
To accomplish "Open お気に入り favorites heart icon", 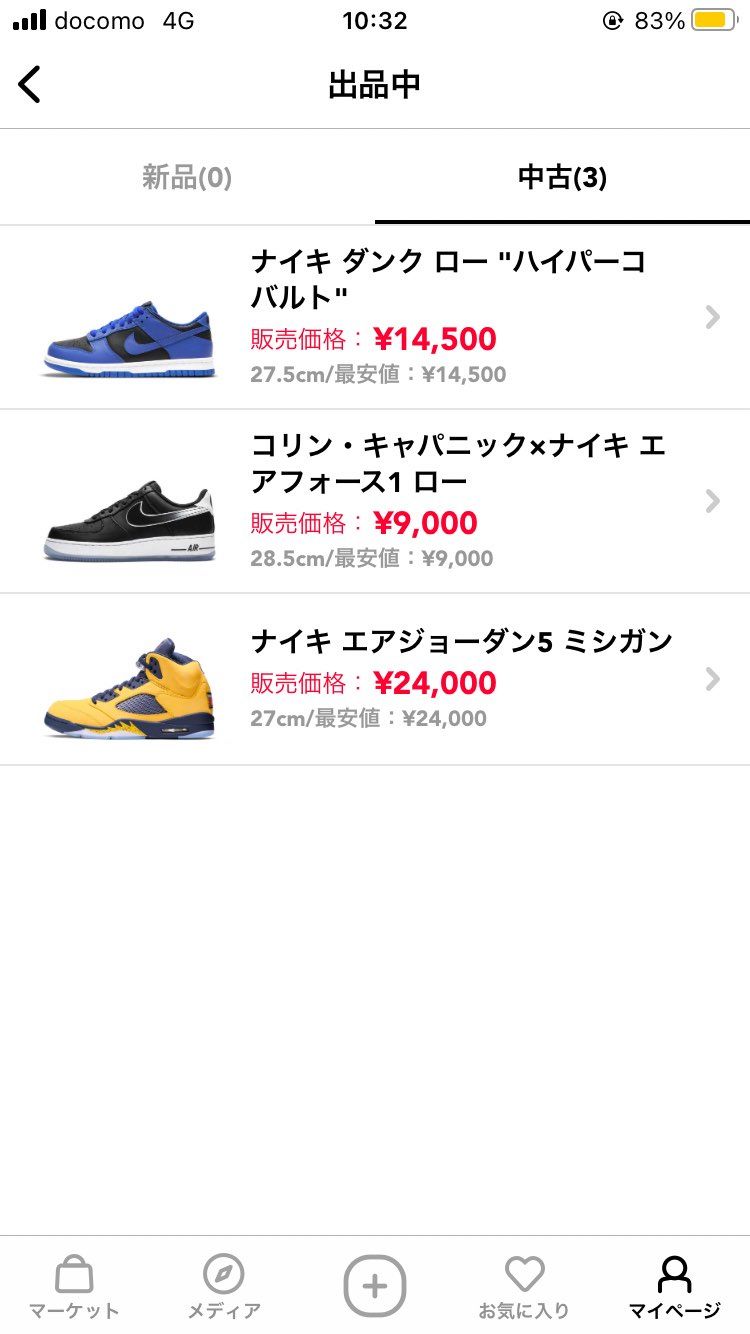I will (x=524, y=1285).
